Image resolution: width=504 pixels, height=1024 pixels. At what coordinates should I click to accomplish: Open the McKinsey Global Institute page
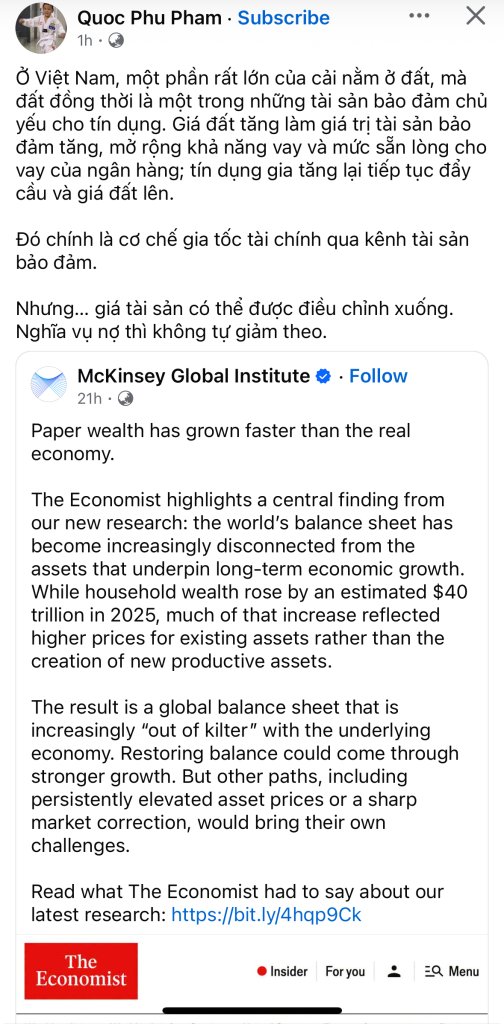tap(193, 376)
